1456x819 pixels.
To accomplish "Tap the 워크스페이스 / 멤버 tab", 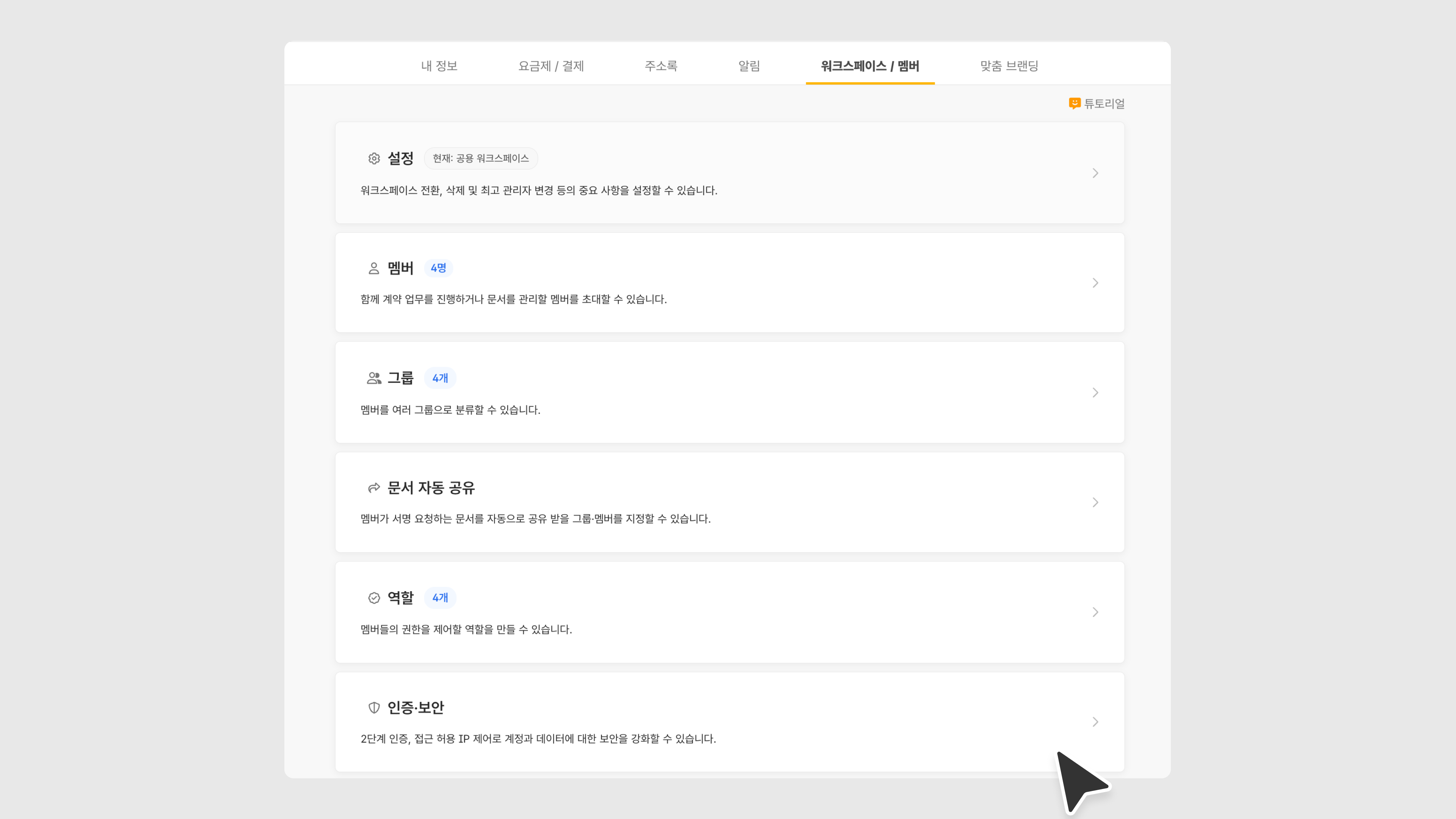I will pos(870,66).
